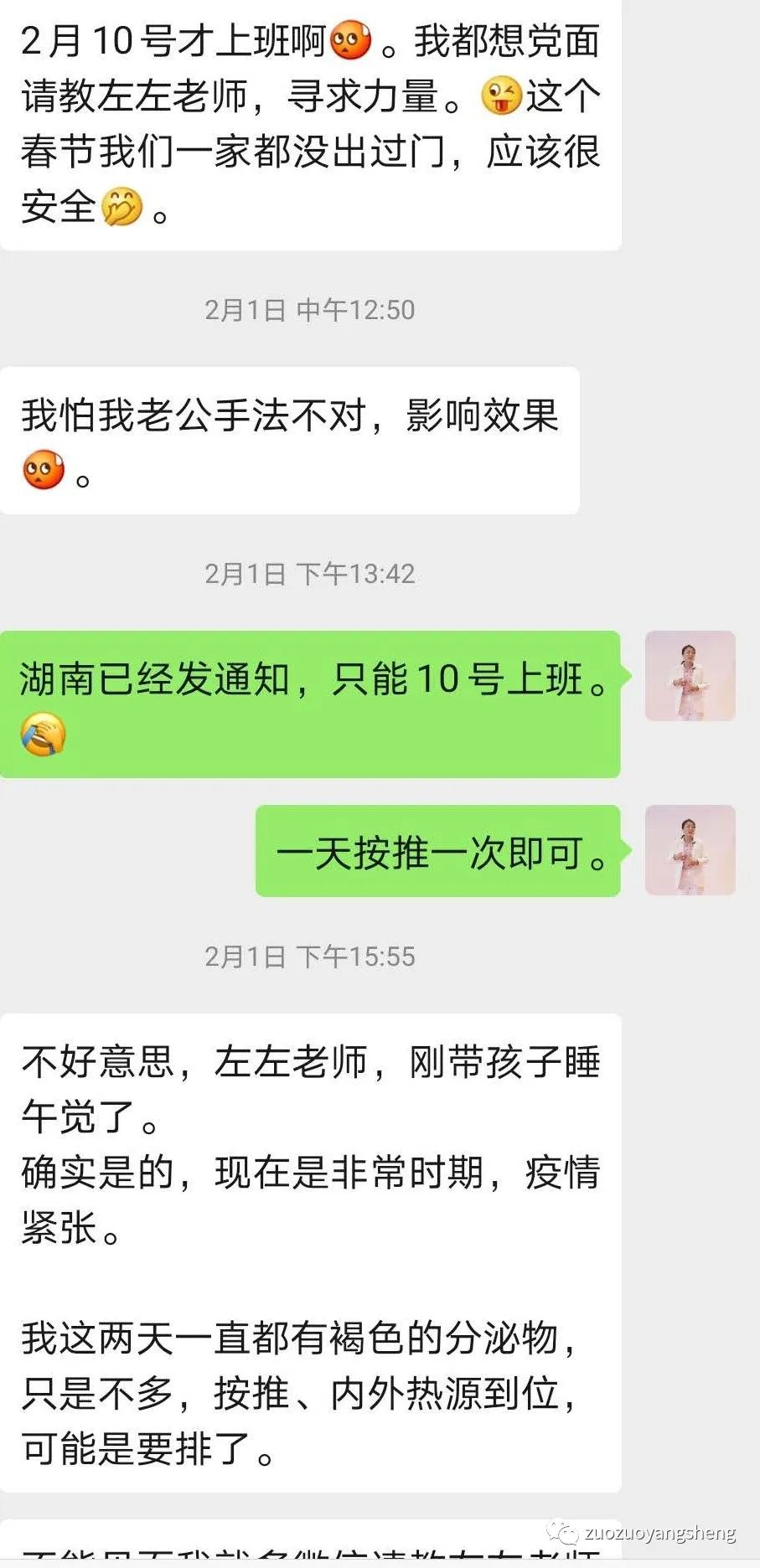Image resolution: width=760 pixels, height=1568 pixels.
Task: Tap the green bubble about 湖南已经发通知
Action: 310,704
